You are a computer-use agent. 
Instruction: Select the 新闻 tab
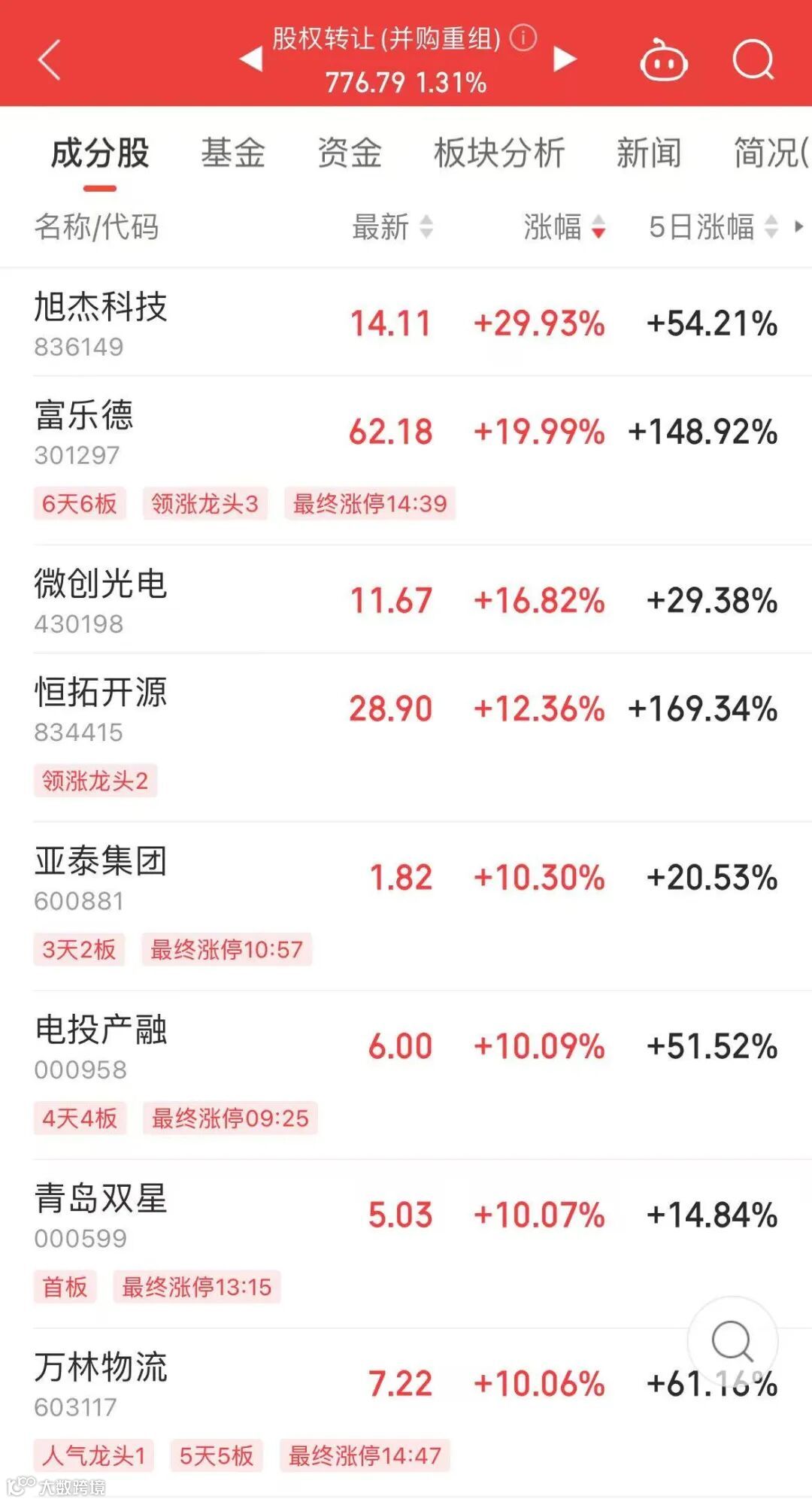pyautogui.click(x=649, y=153)
